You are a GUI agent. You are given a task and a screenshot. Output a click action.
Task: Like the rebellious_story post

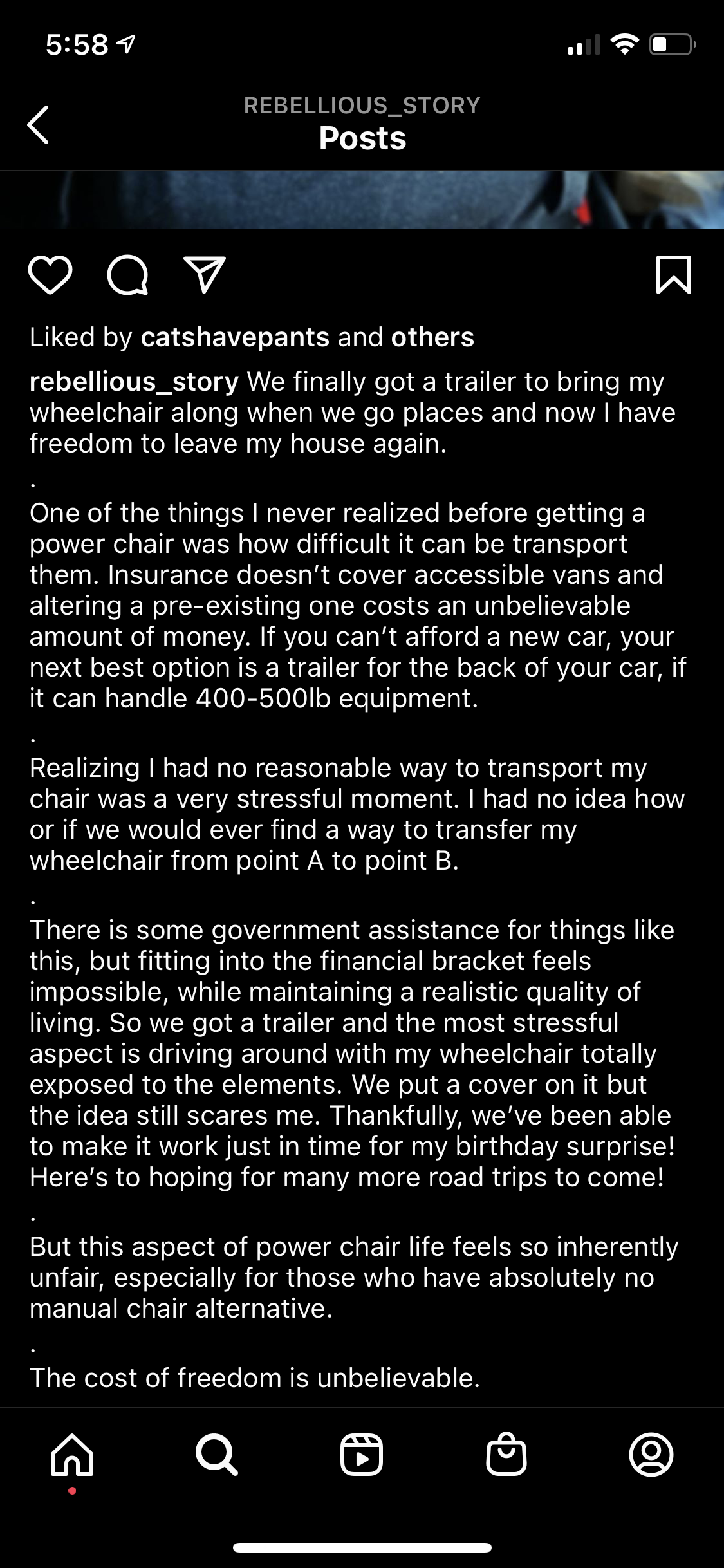[50, 275]
